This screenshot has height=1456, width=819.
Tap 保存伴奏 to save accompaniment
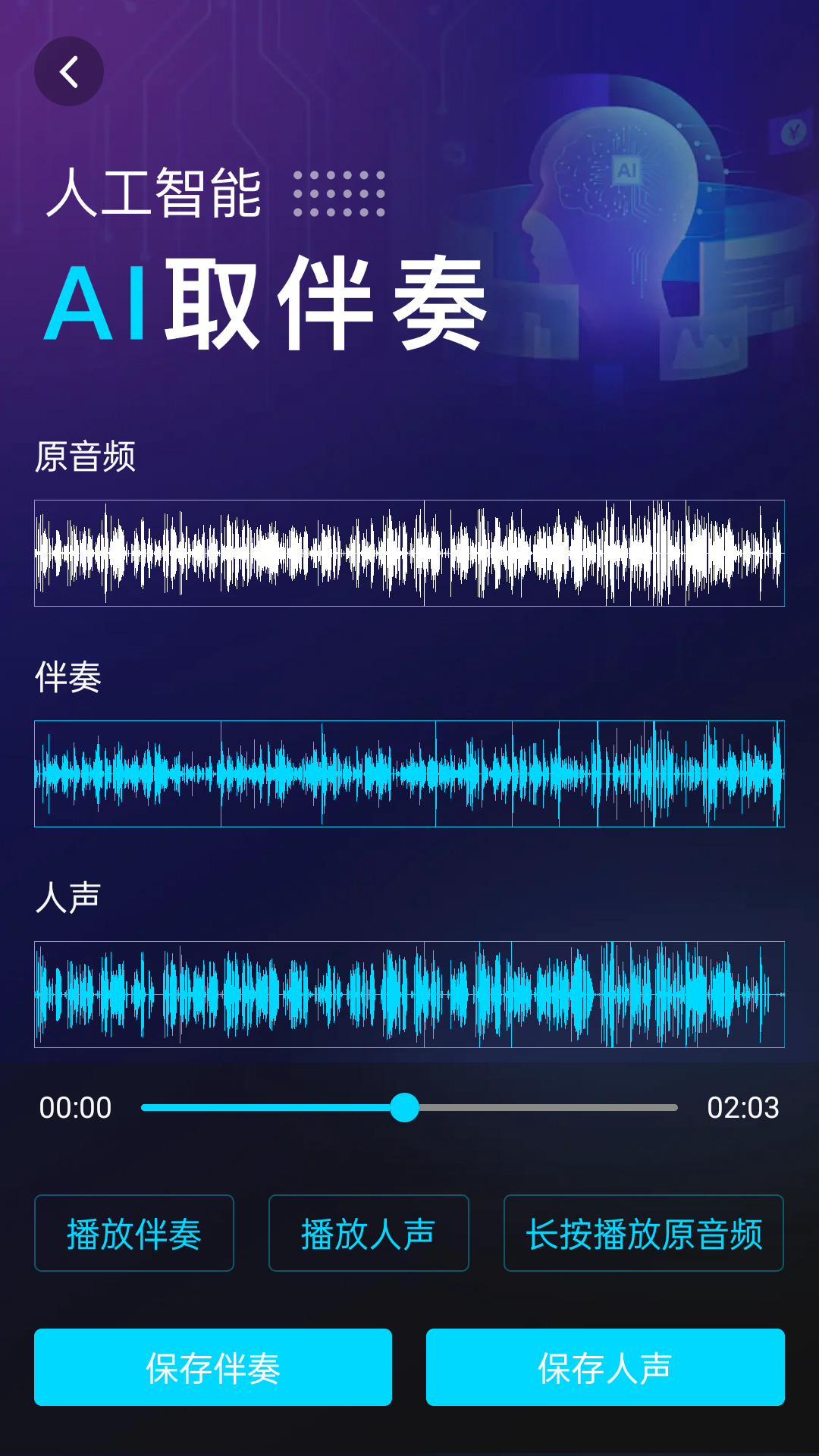point(212,1368)
